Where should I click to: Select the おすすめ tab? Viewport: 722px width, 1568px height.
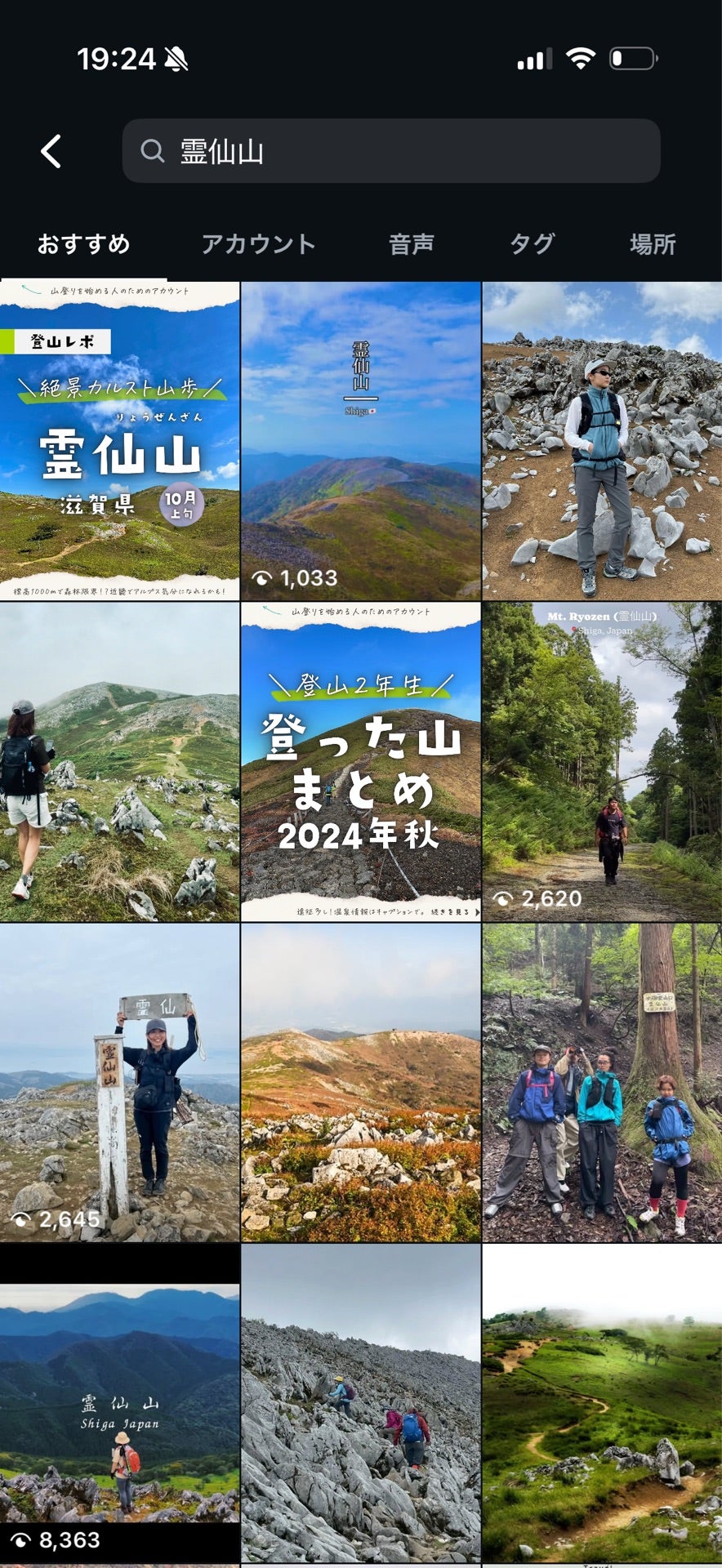pyautogui.click(x=83, y=243)
